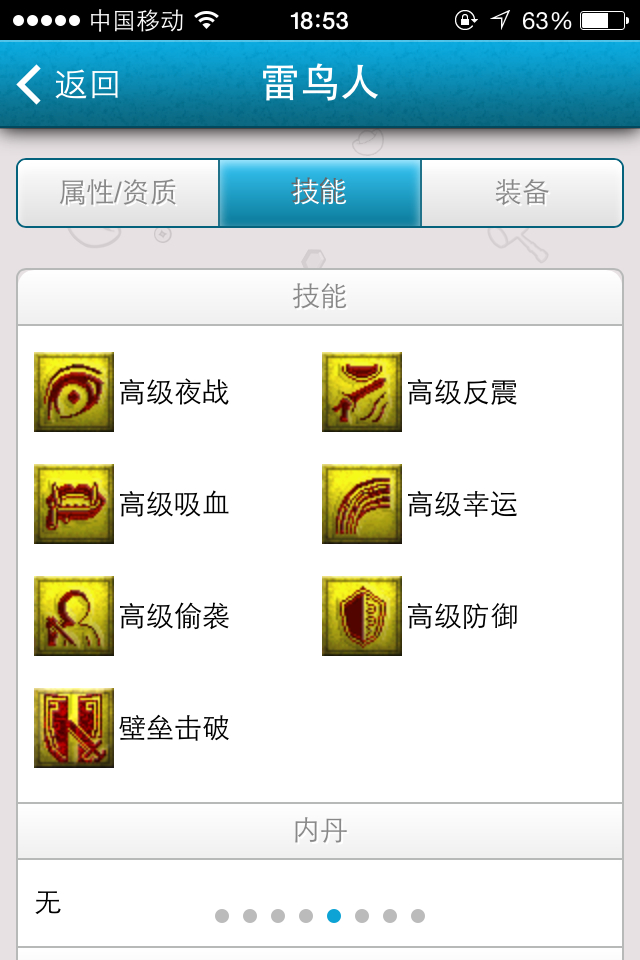Tap the 高级吸血 skill icon
Image resolution: width=640 pixels, height=960 pixels.
(74, 504)
